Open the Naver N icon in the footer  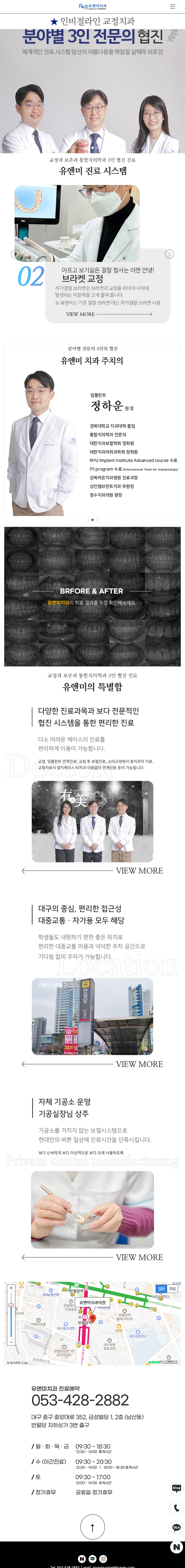82,1558
